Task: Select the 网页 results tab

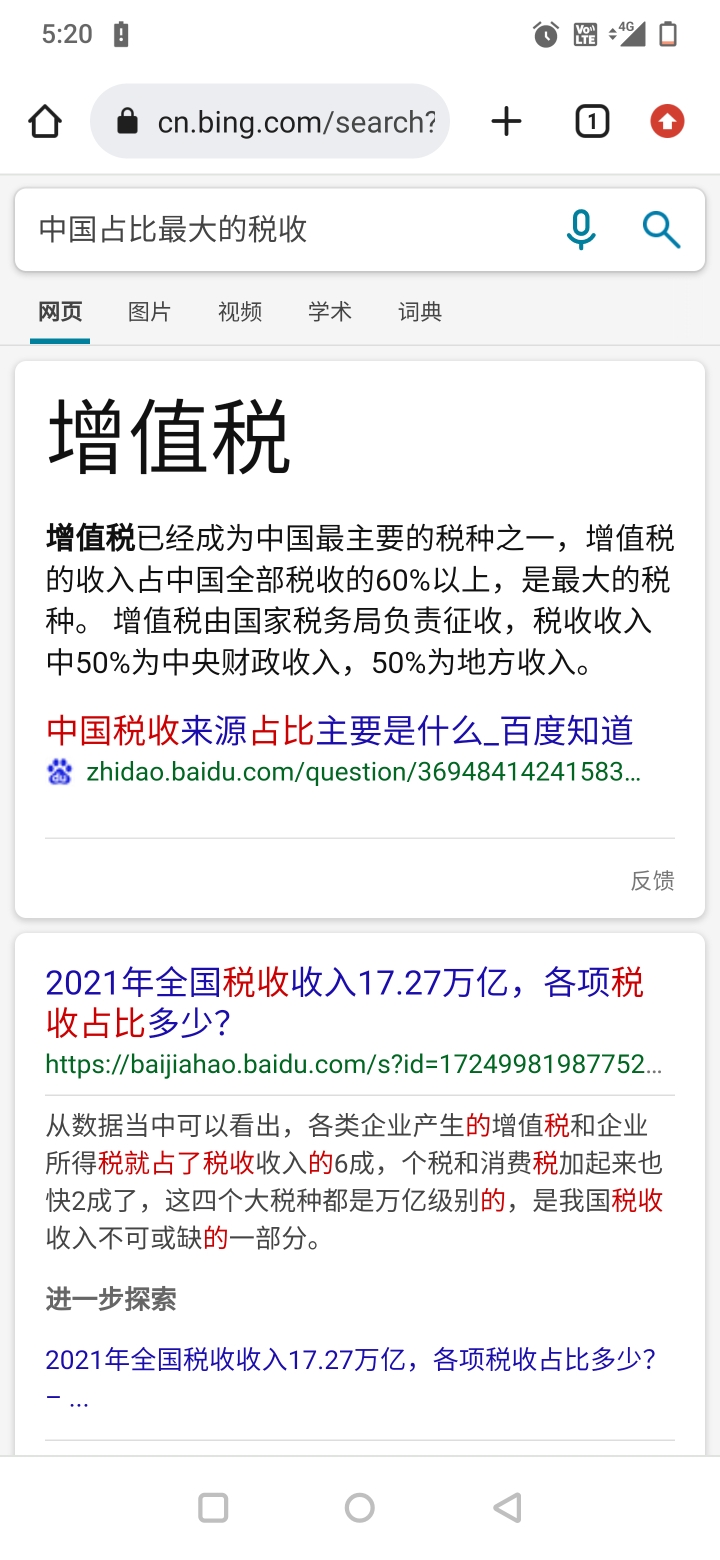Action: 60,312
